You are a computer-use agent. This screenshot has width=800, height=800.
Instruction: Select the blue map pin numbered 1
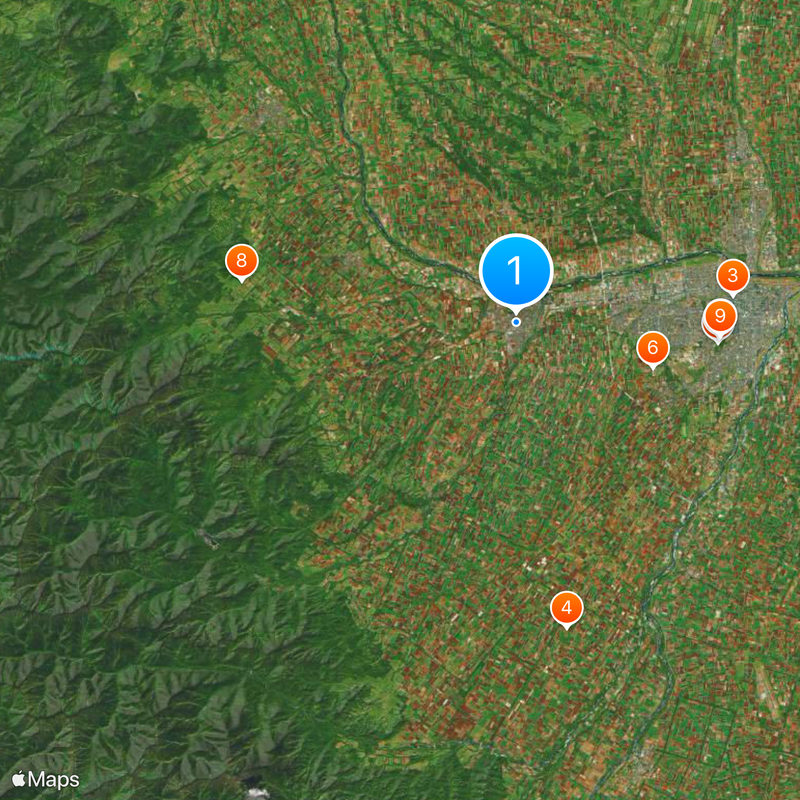(x=516, y=270)
